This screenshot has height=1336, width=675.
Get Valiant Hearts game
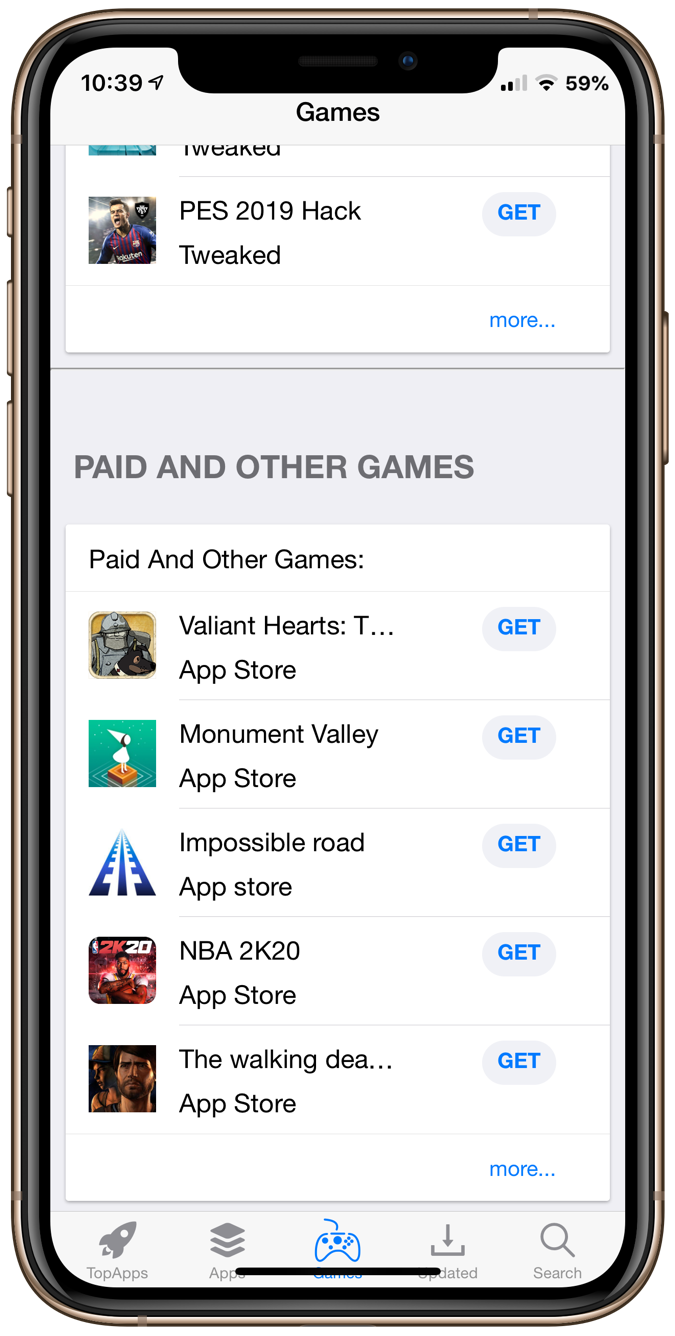coord(518,628)
